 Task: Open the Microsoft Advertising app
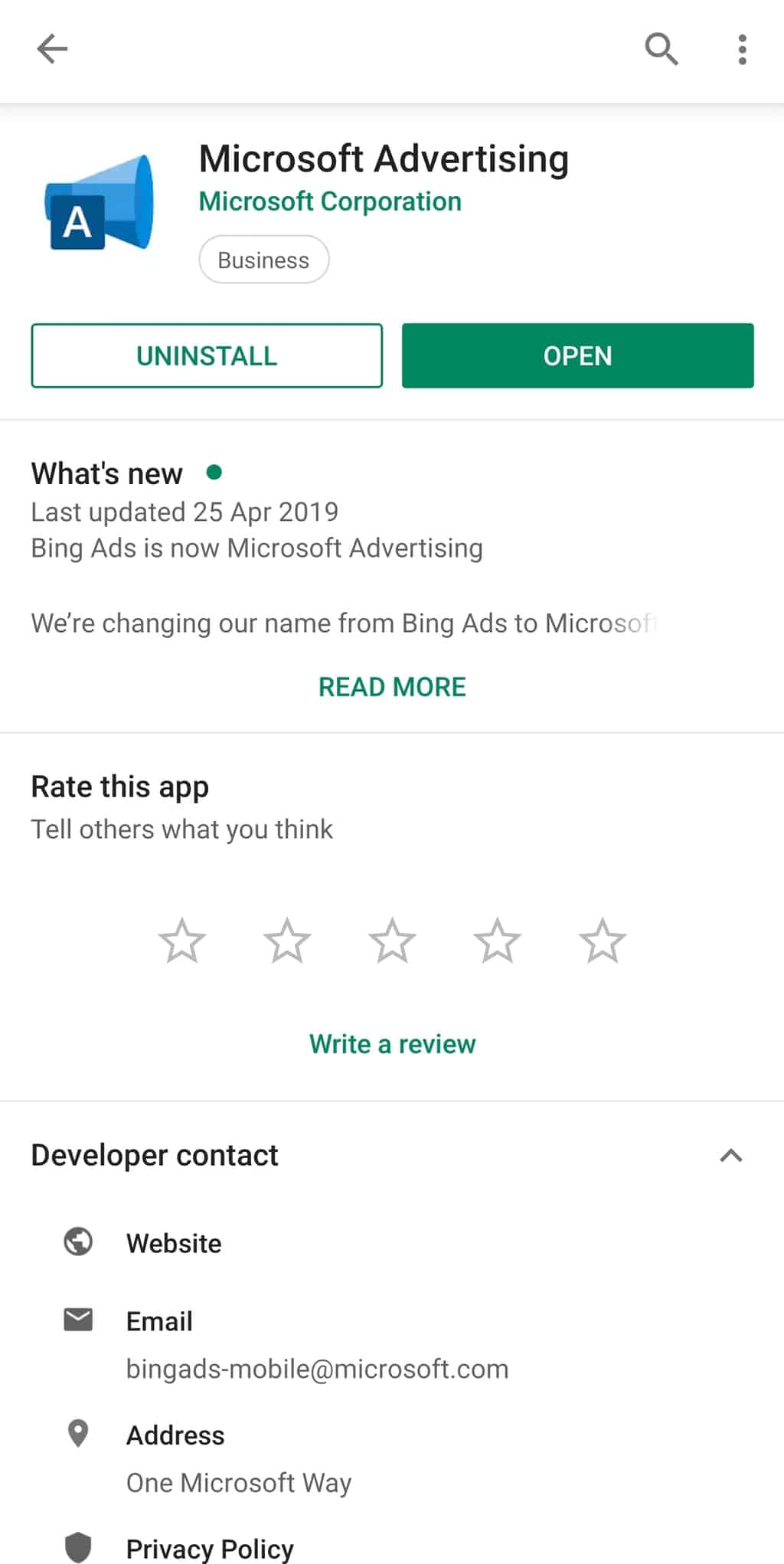(x=577, y=355)
